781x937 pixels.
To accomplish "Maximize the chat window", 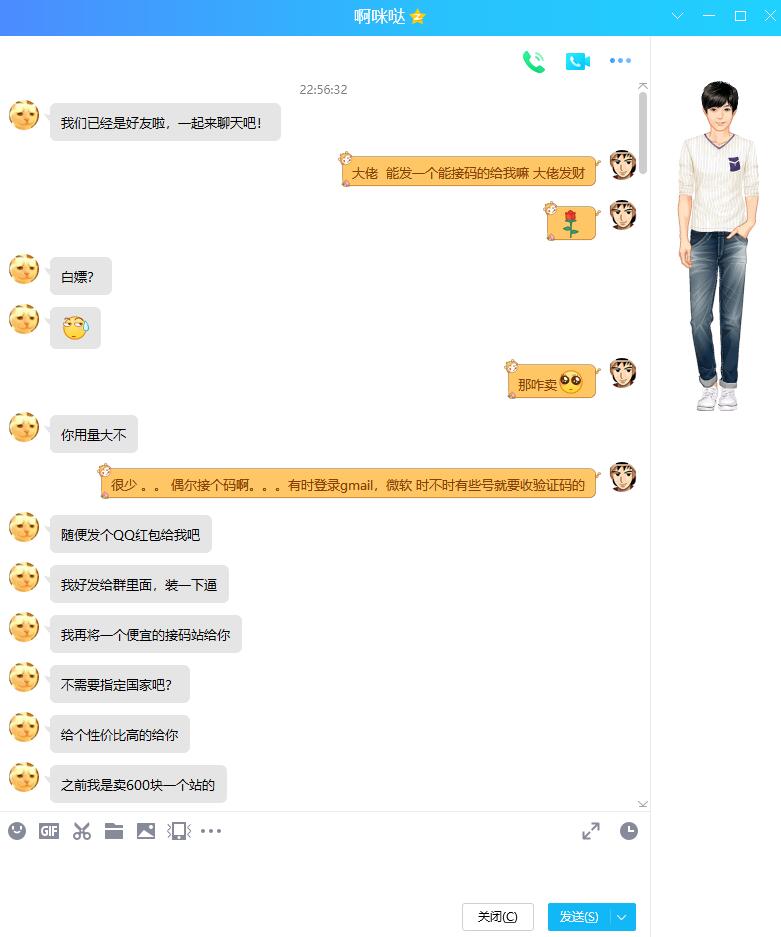I will tap(740, 16).
